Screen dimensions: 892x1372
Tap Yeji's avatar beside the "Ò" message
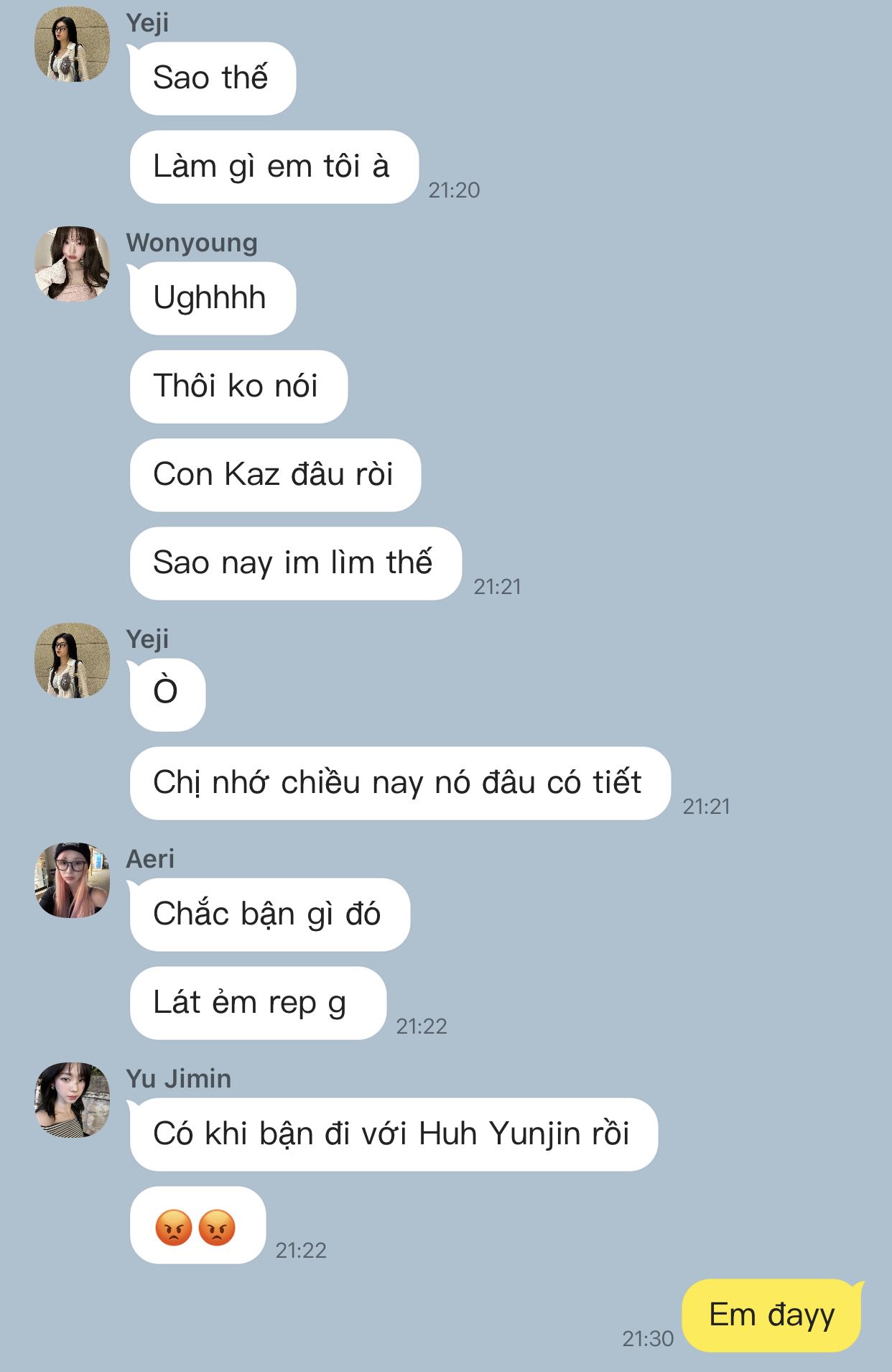(72, 660)
